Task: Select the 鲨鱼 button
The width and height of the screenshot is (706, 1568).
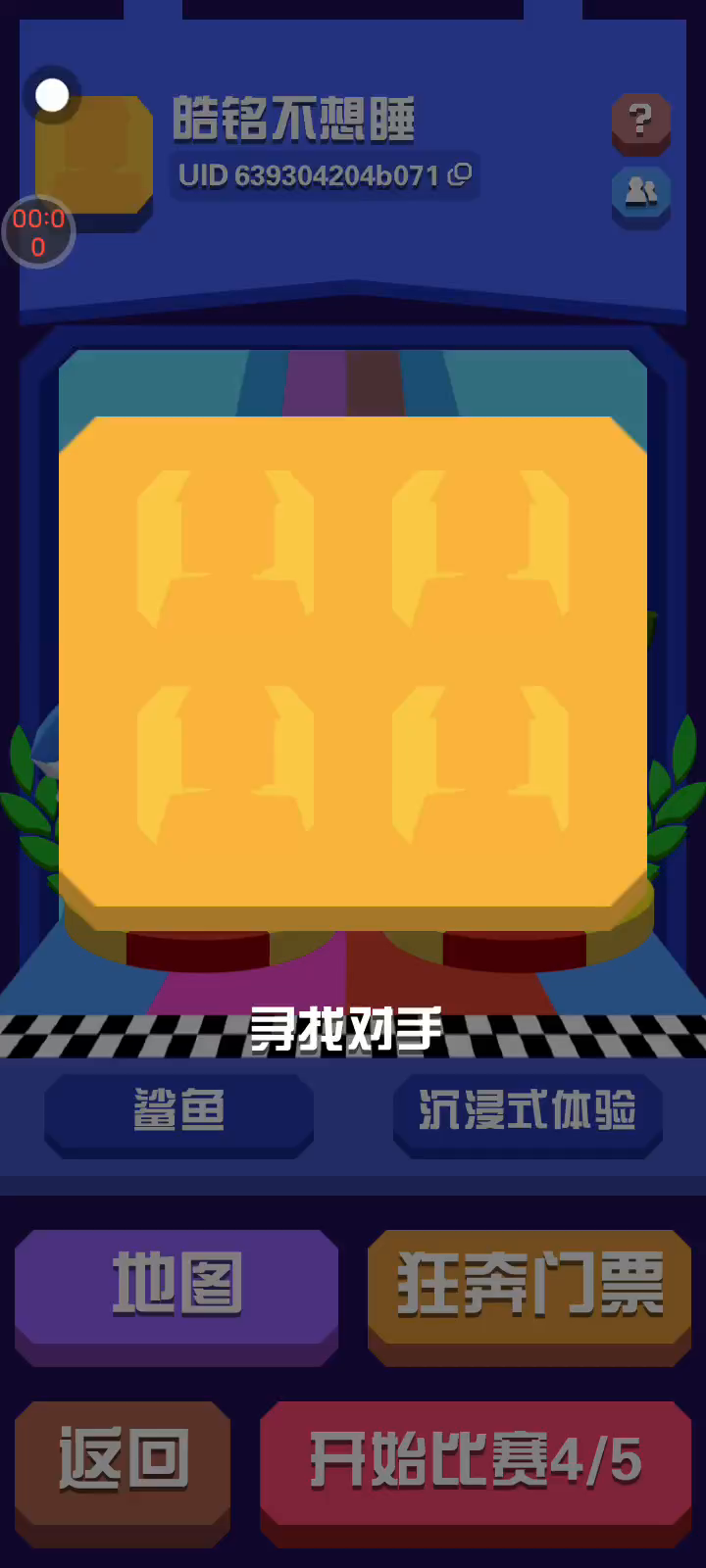Action: click(x=179, y=1111)
